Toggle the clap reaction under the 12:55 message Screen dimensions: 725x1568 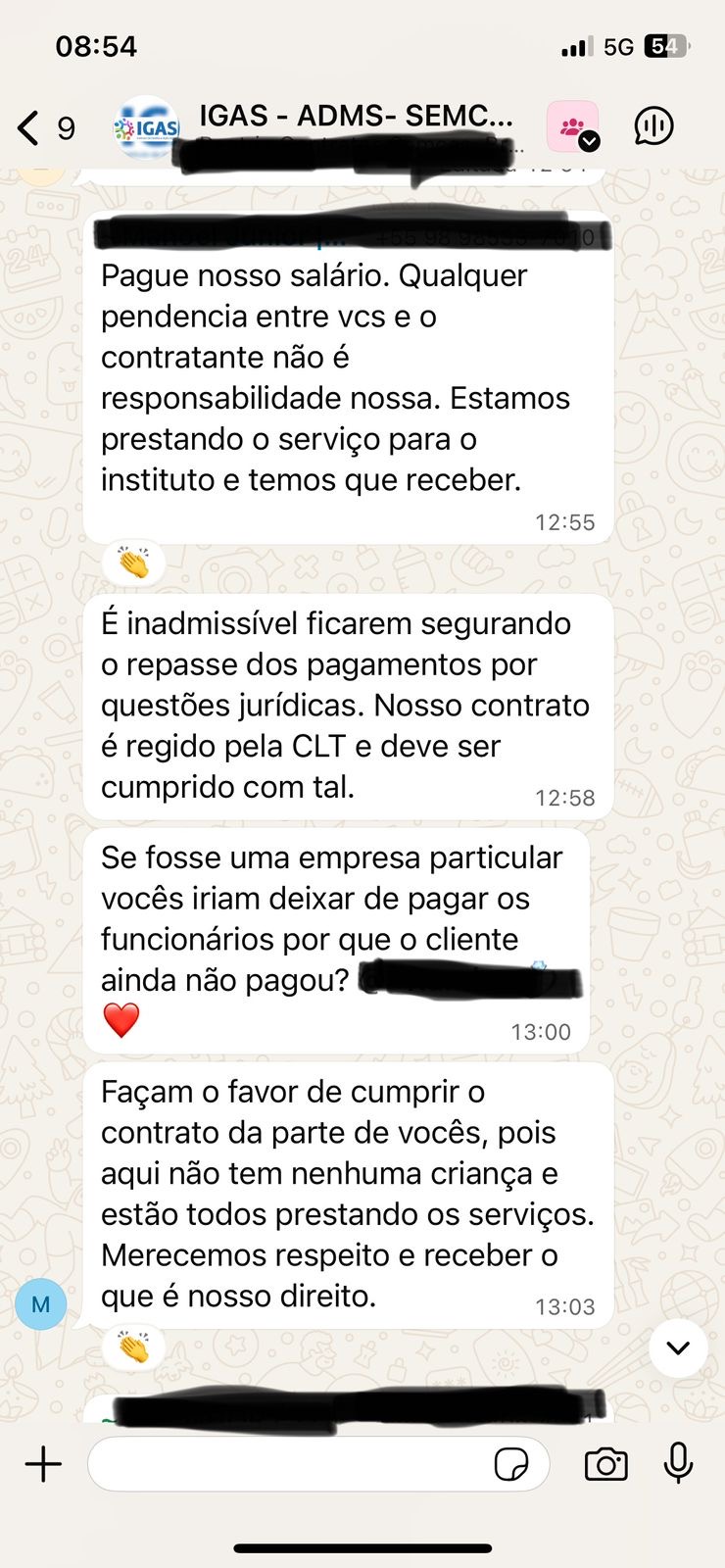tap(134, 560)
